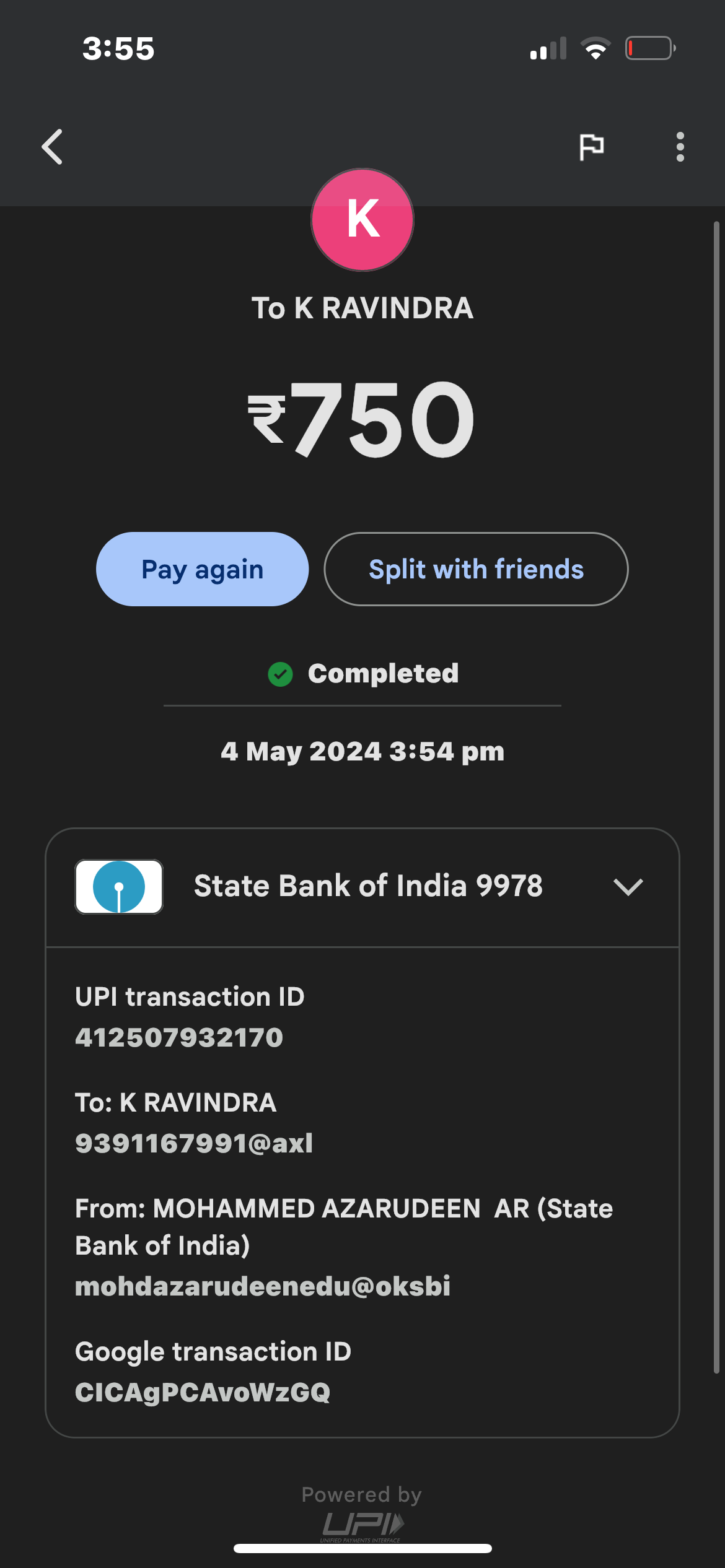The height and width of the screenshot is (1568, 725).
Task: Tap the Pay again button
Action: [x=202, y=569]
